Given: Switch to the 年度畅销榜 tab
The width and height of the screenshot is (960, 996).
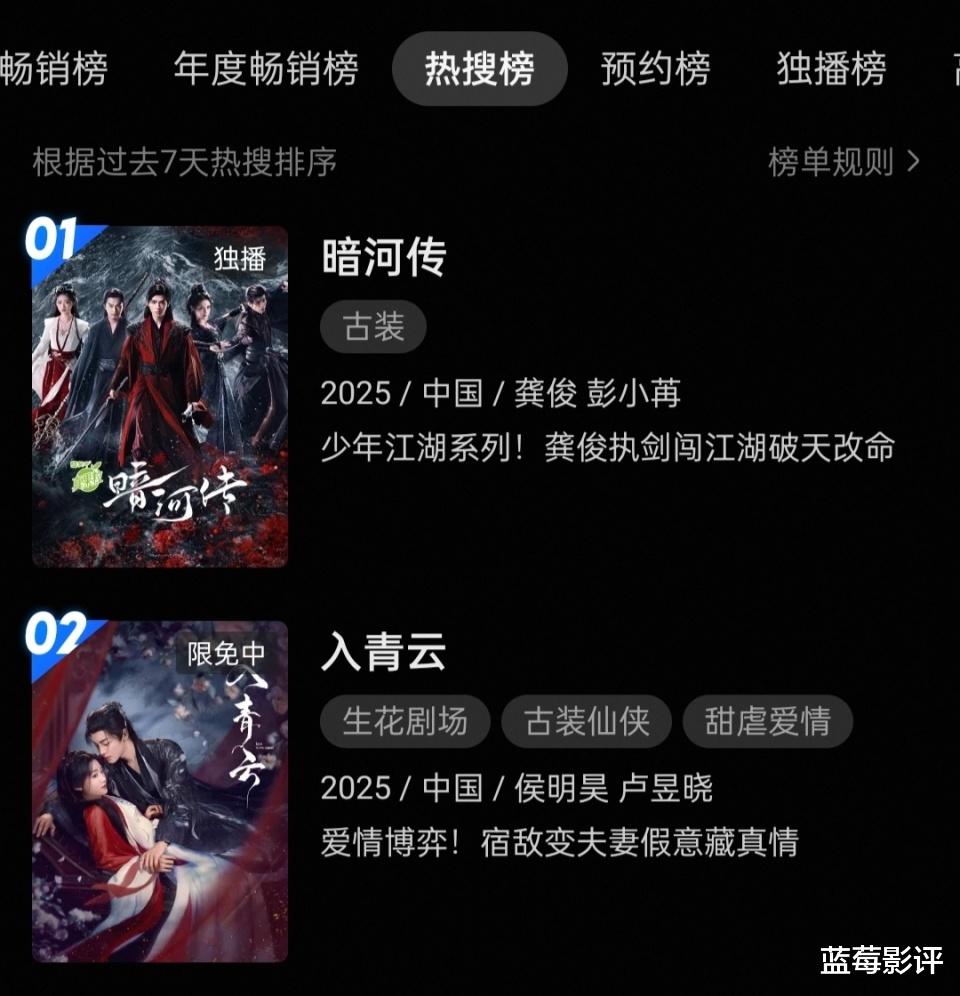Looking at the screenshot, I should pyautogui.click(x=265, y=69).
